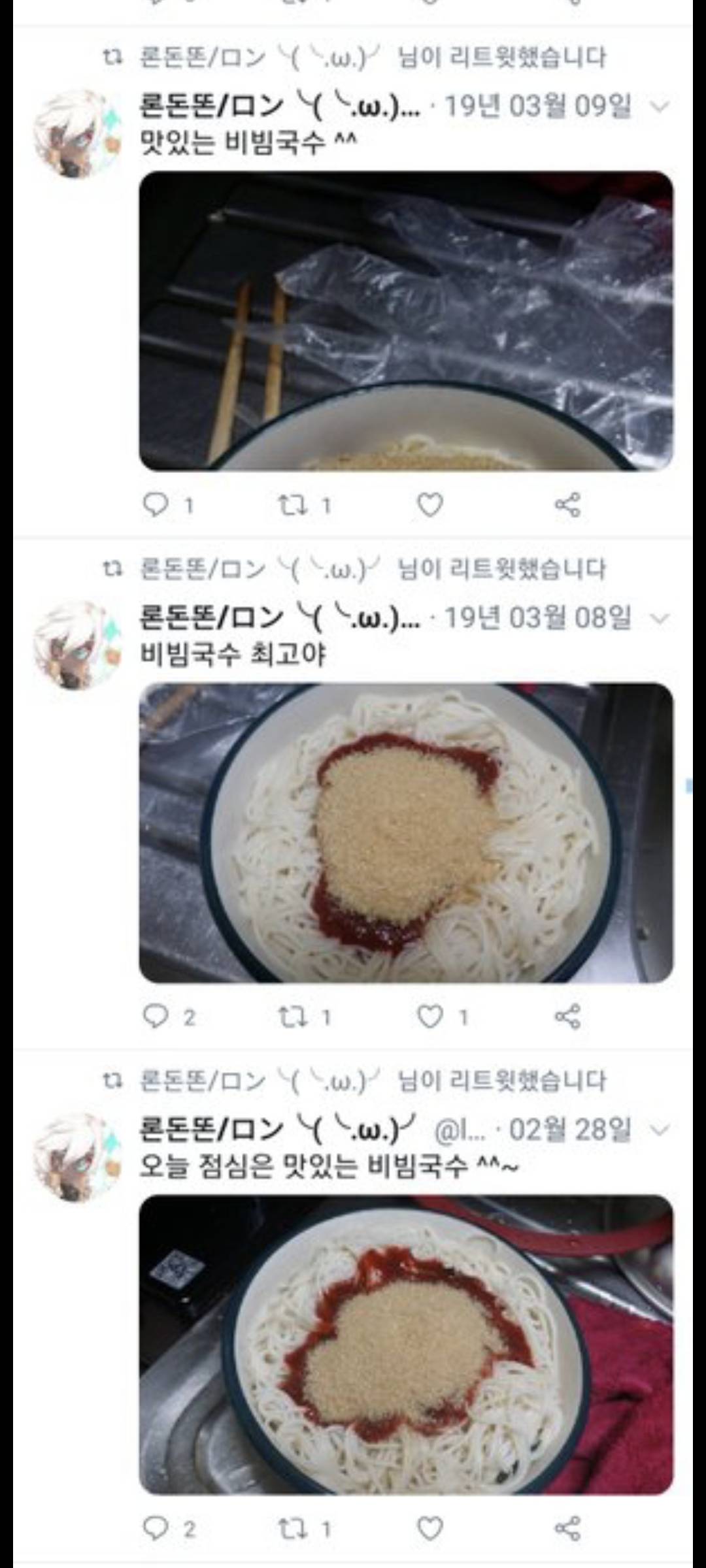
Task: Retweet the 02월 28일 lunch tweet
Action: click(292, 1528)
